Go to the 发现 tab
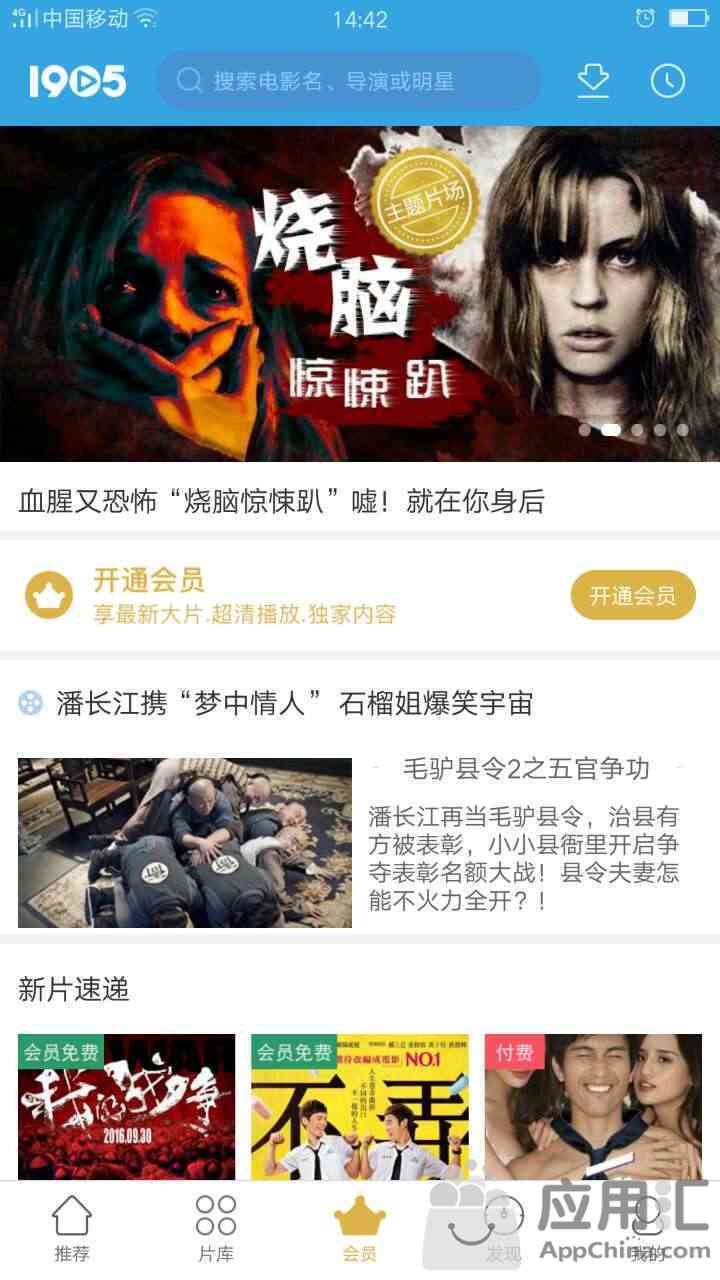Image resolution: width=720 pixels, height=1280 pixels. tap(503, 1230)
